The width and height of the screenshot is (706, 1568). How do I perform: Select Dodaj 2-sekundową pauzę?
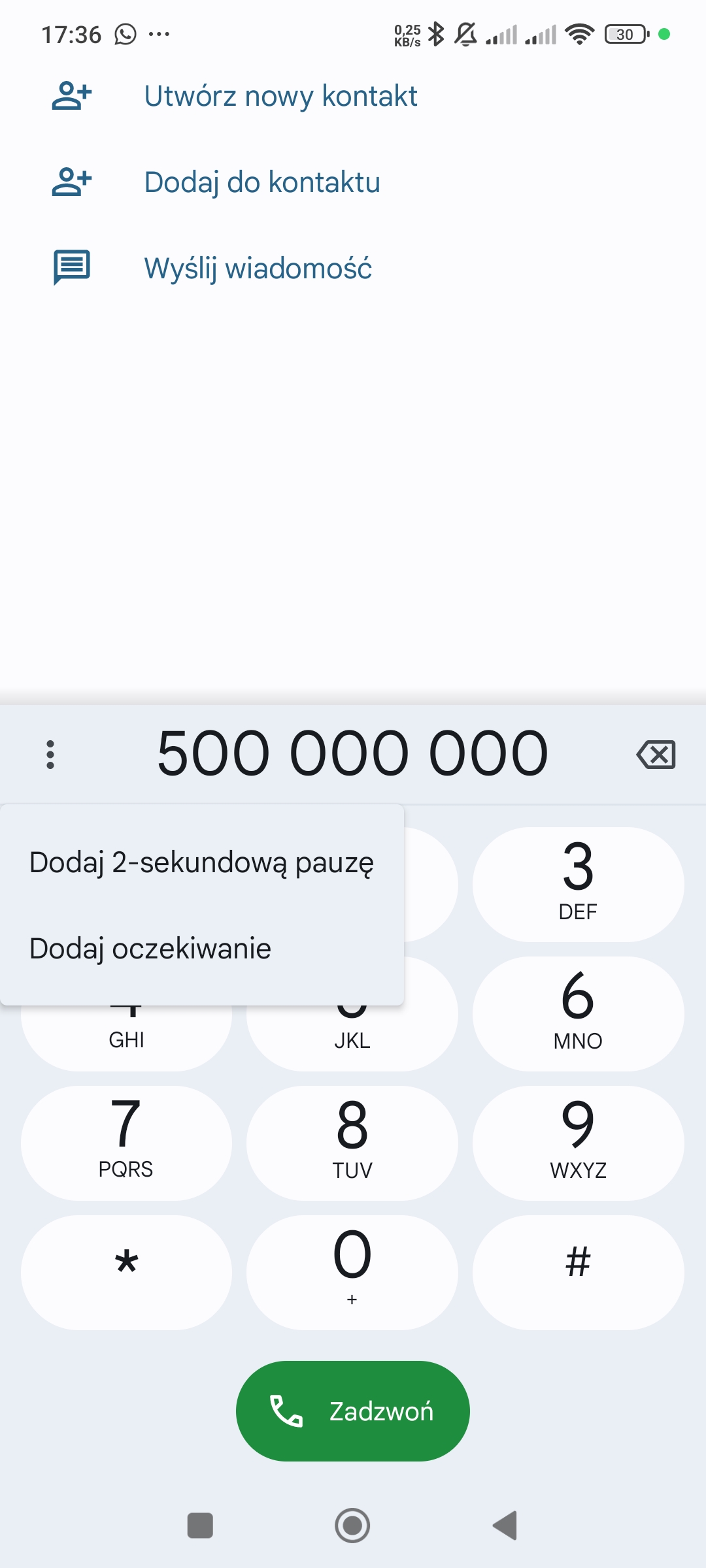[x=201, y=862]
